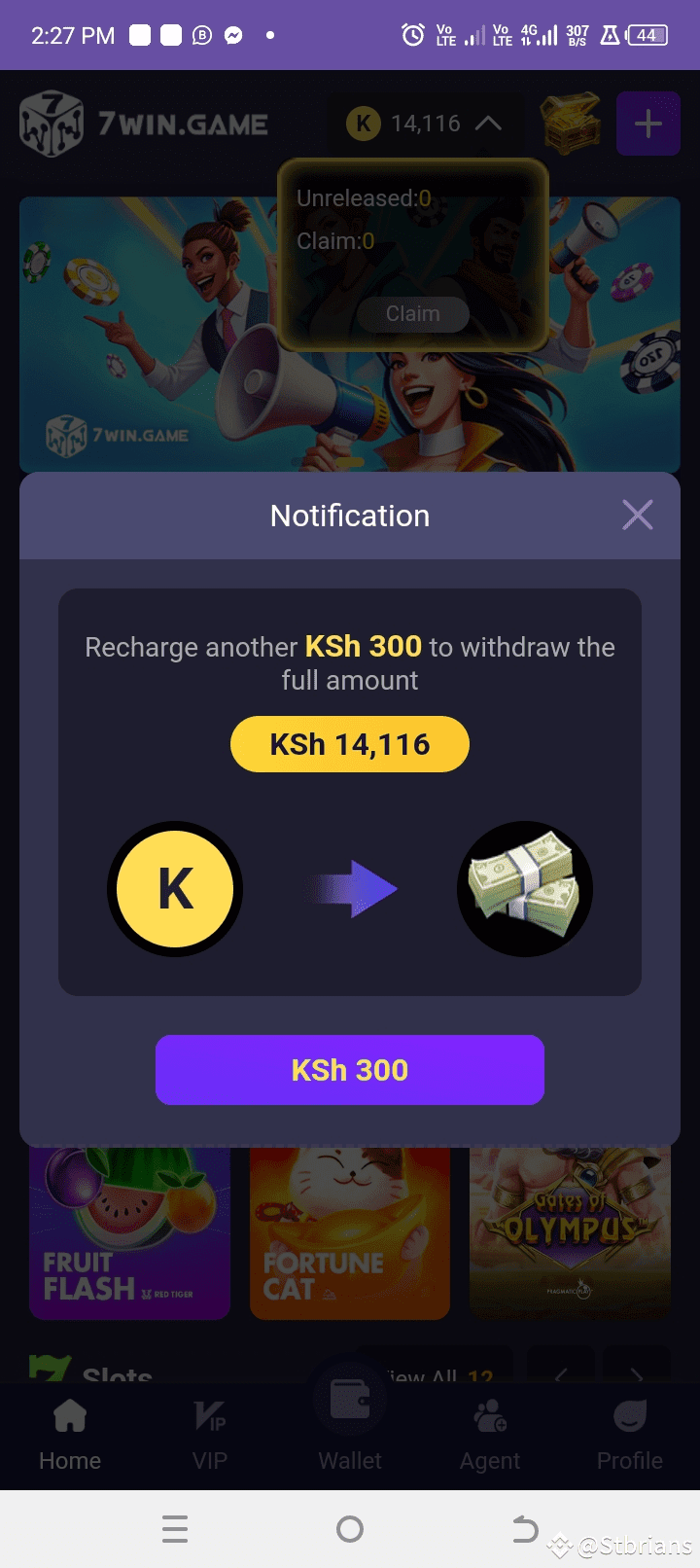Tap the purple plus deposit button
700x1568 pixels.
(648, 124)
